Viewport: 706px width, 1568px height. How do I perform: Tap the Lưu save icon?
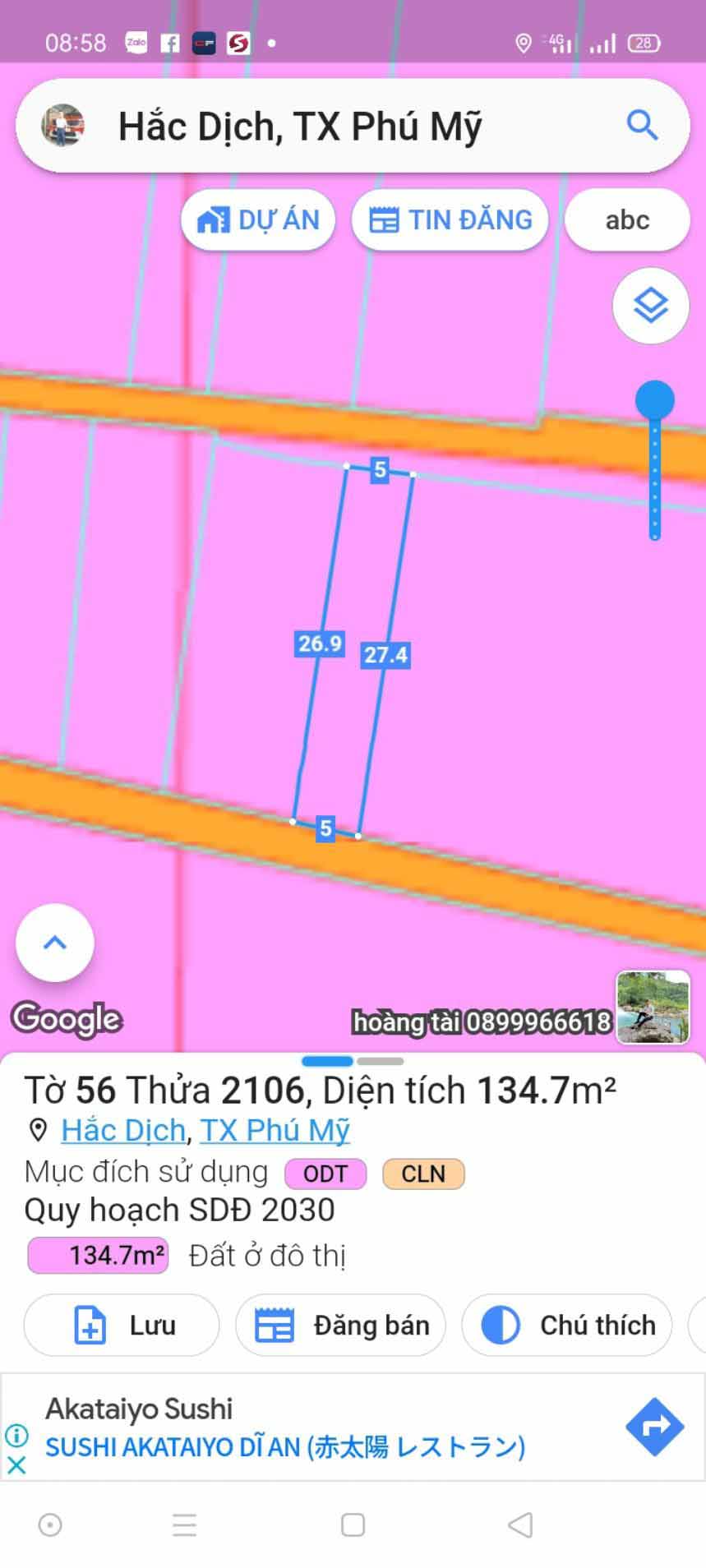(x=90, y=1325)
